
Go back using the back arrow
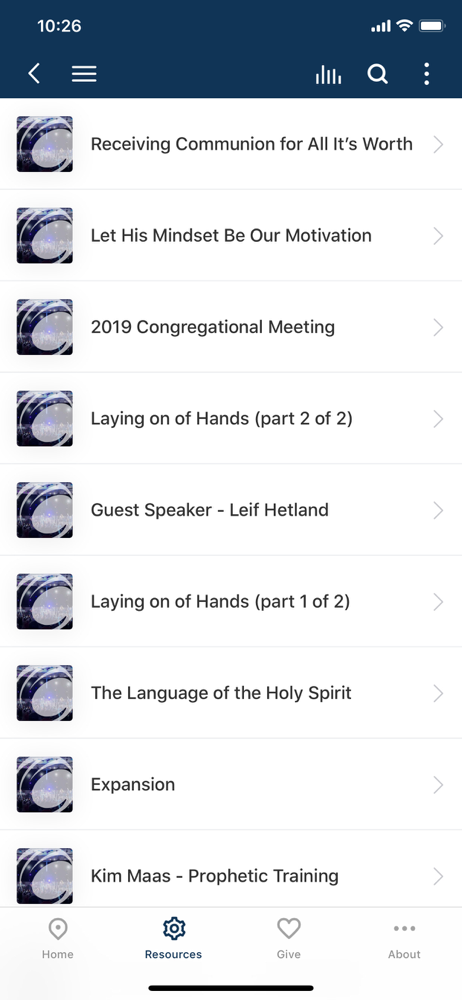34,74
